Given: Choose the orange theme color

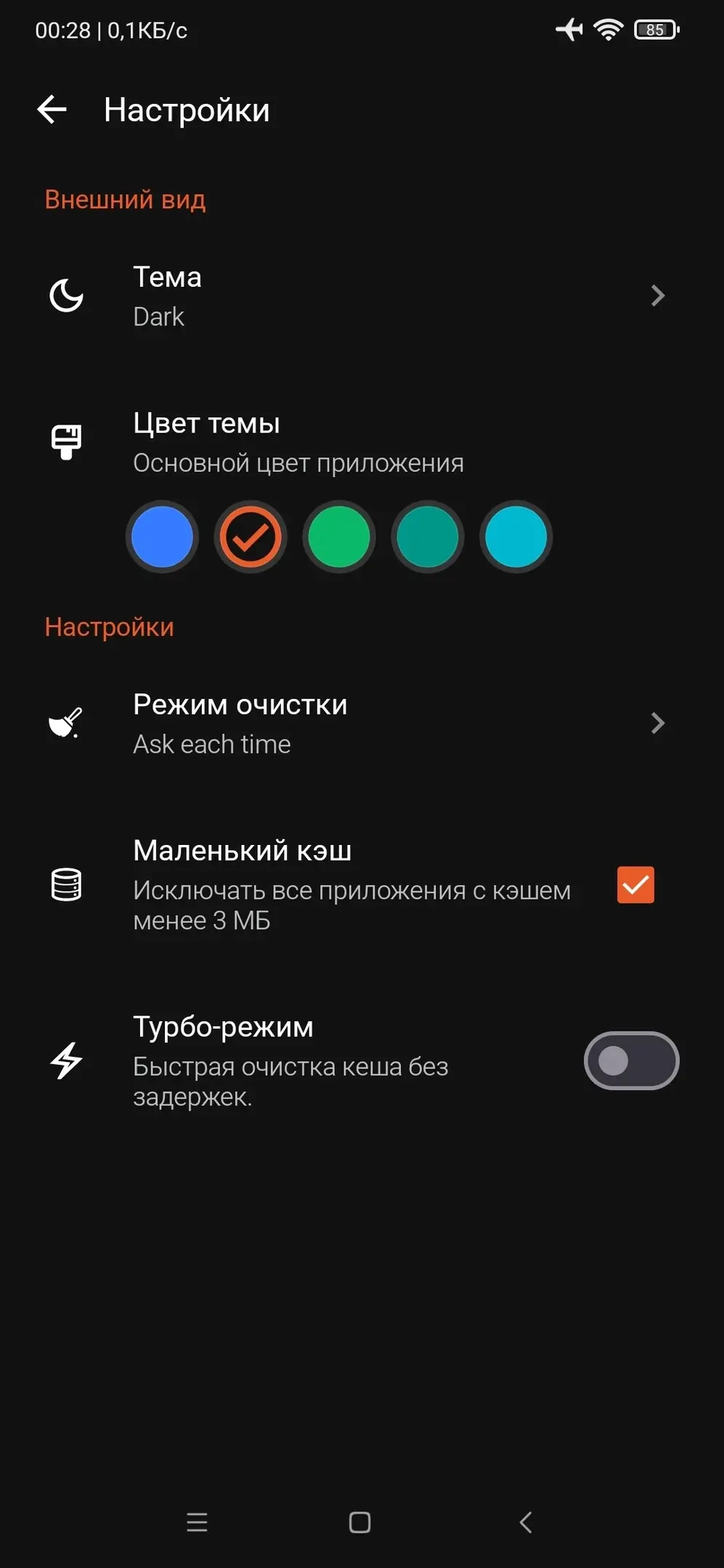Looking at the screenshot, I should (251, 537).
